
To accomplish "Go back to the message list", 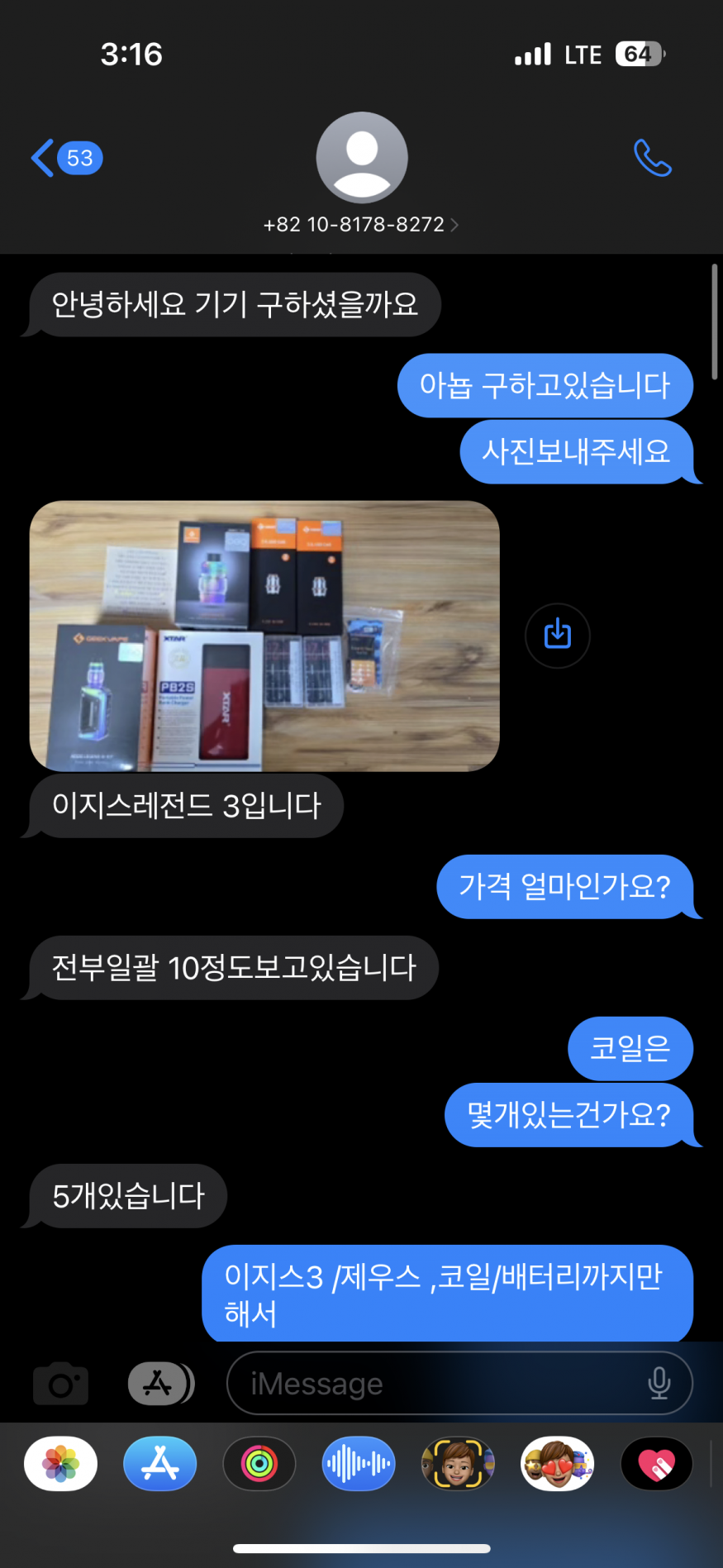I will point(66,158).
